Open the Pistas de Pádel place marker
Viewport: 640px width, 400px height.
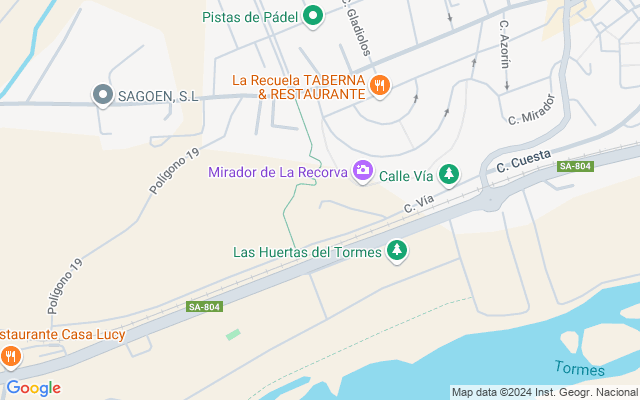point(312,16)
